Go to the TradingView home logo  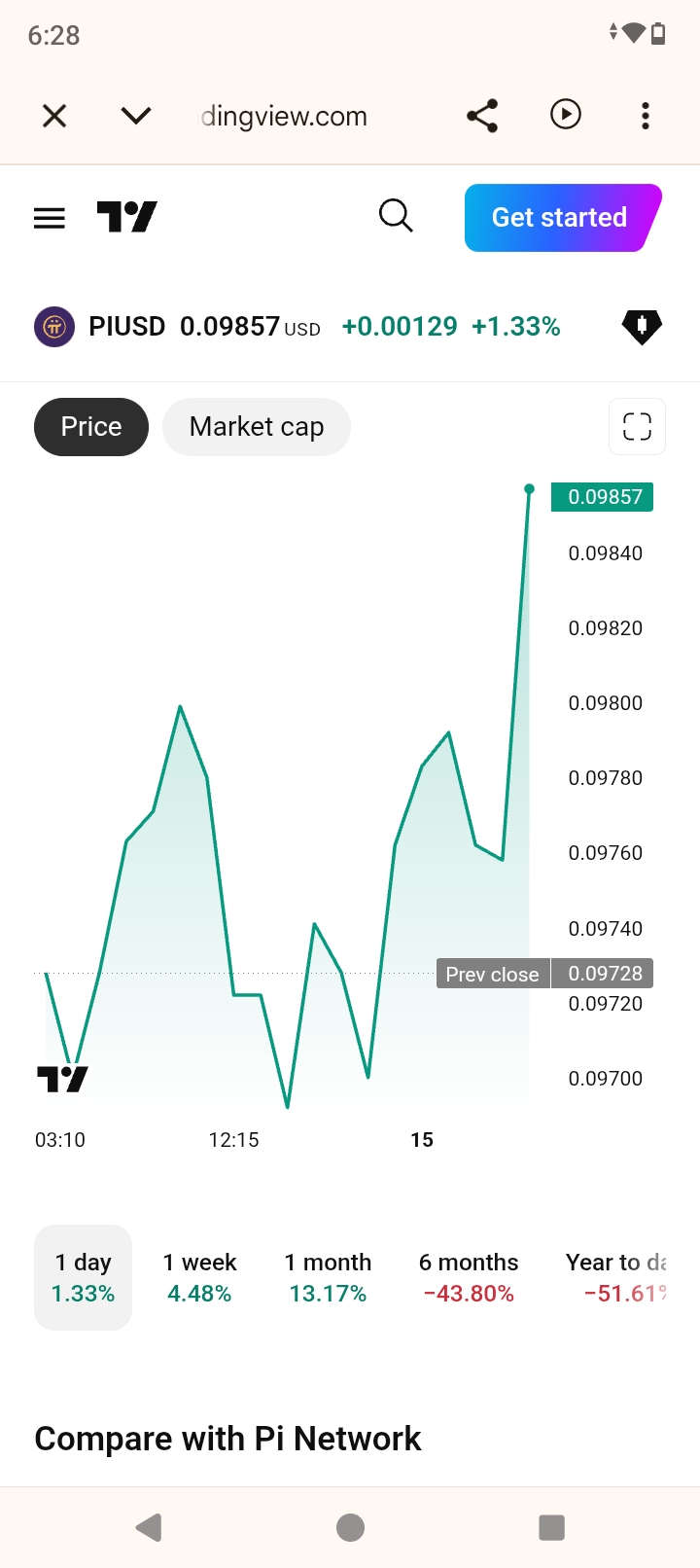(x=126, y=217)
